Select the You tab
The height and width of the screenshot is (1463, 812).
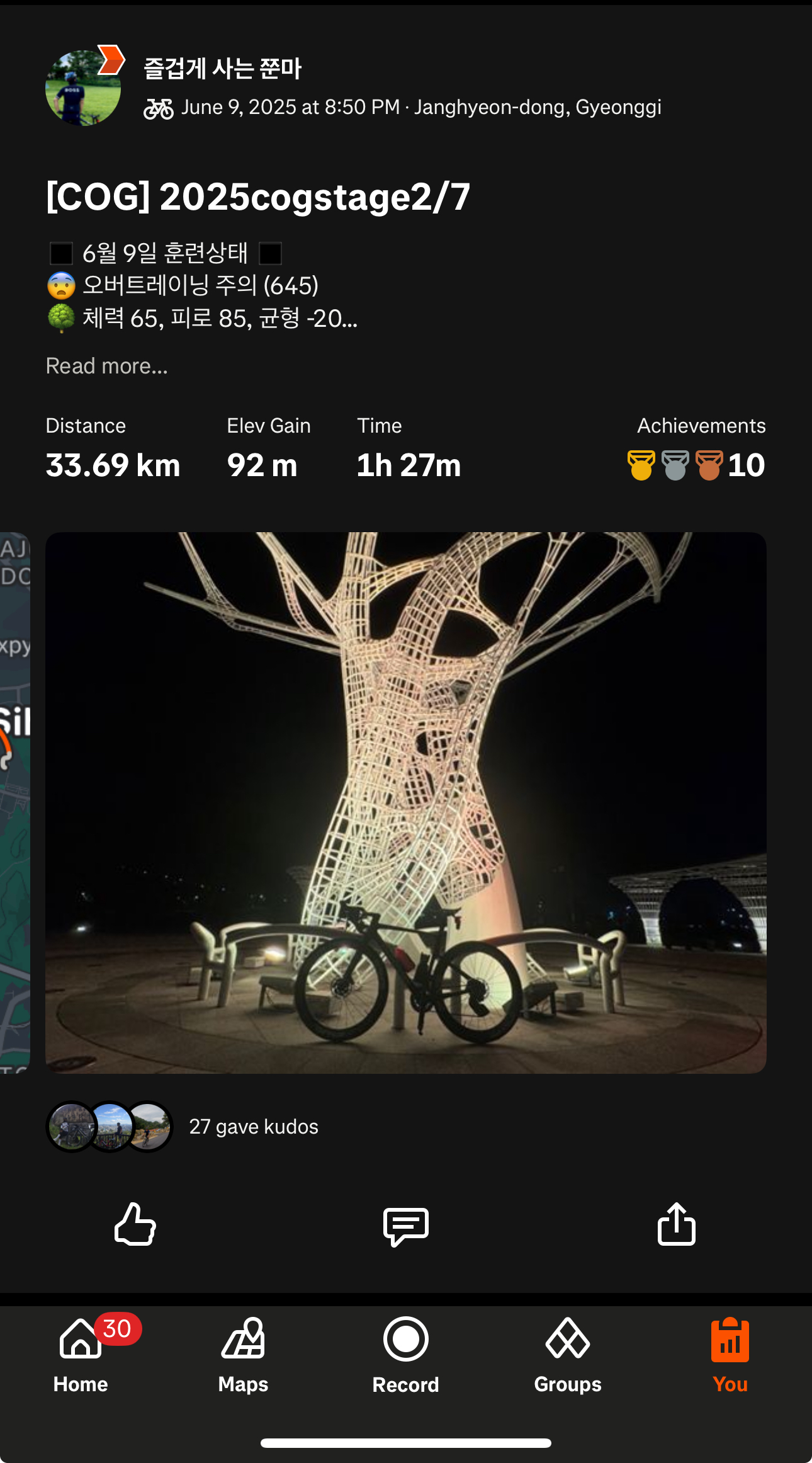tap(730, 1354)
